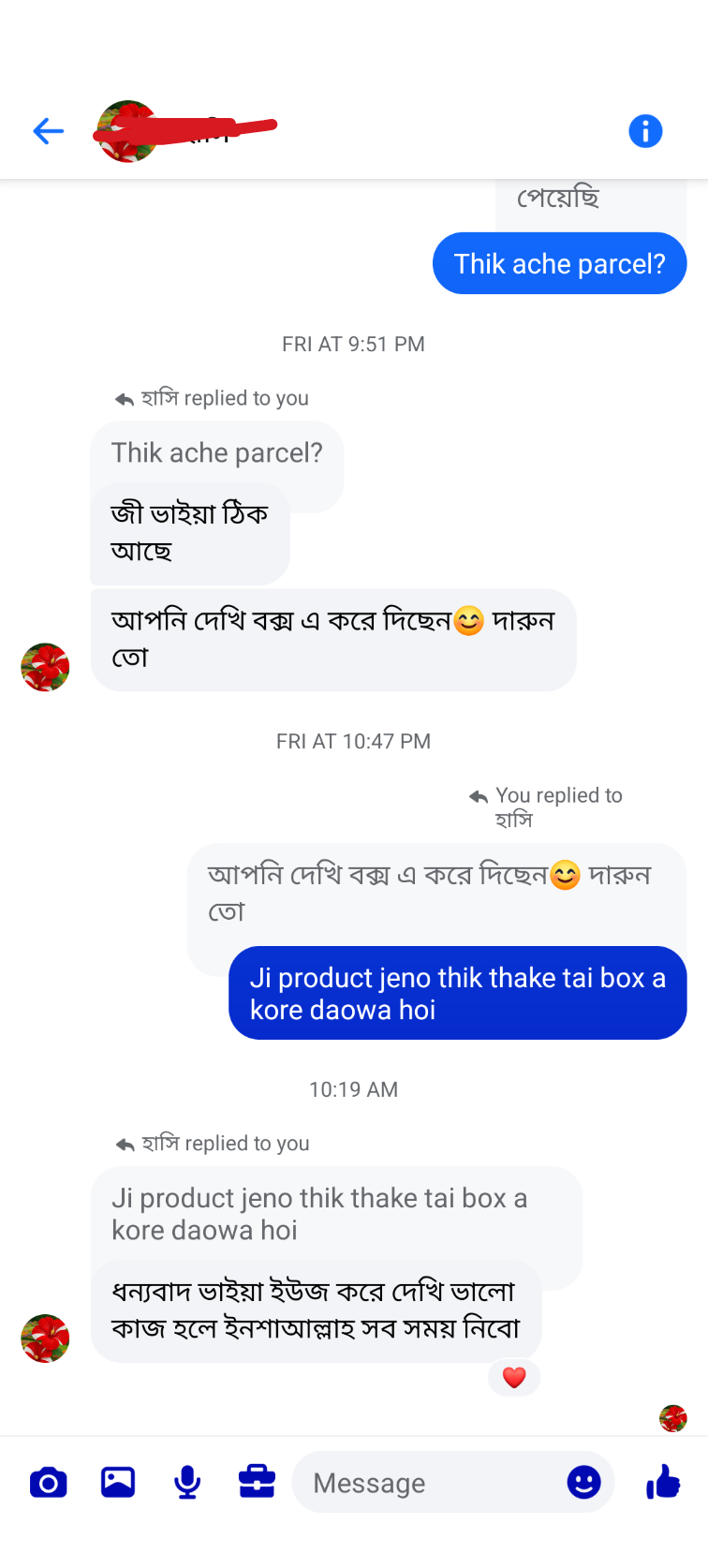Open conversation info via the i icon
Viewport: 708px width, 1568px height.
pos(645,131)
